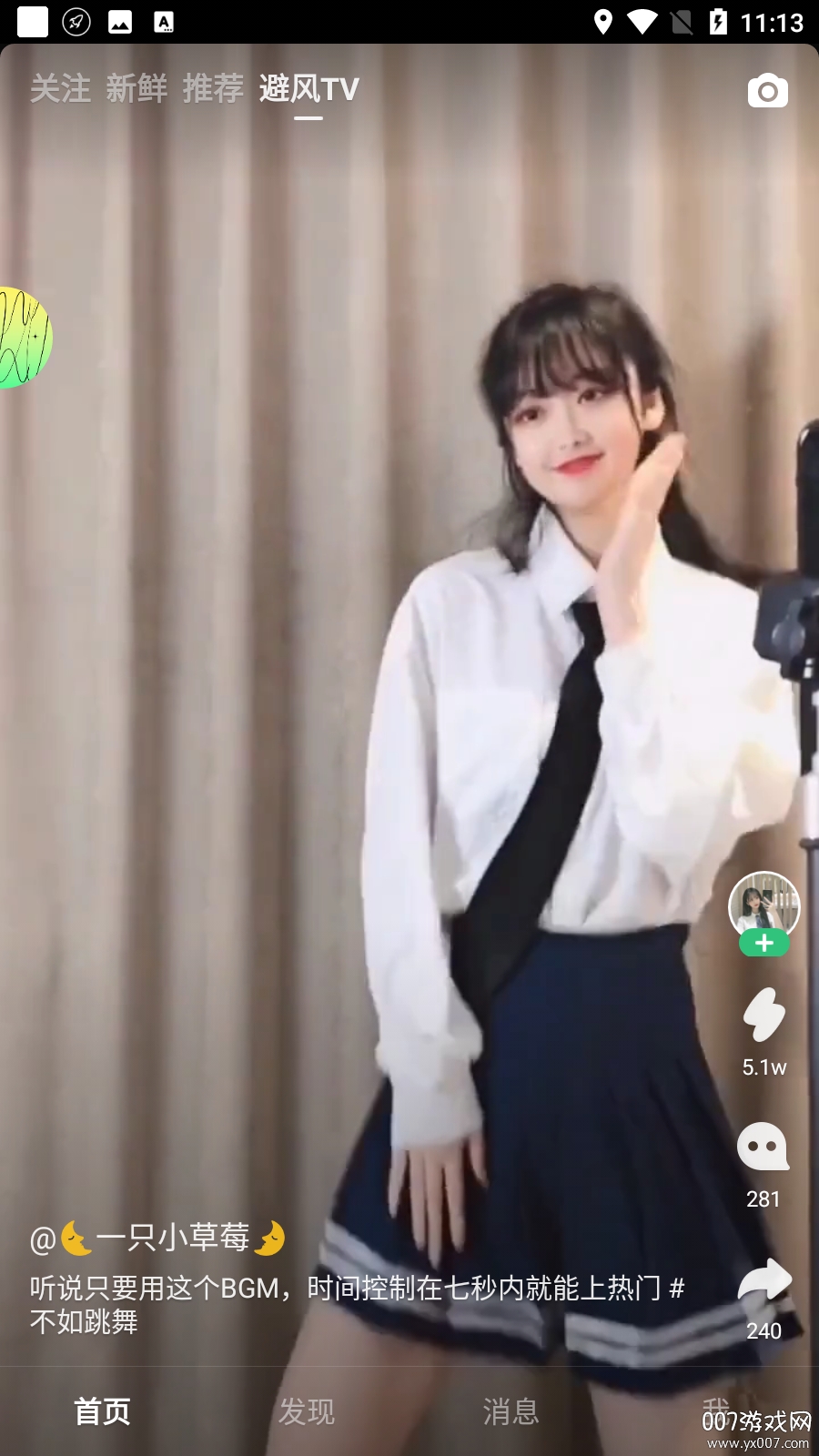Screen dimensions: 819x1456
Task: Share this video
Action: click(x=763, y=1280)
